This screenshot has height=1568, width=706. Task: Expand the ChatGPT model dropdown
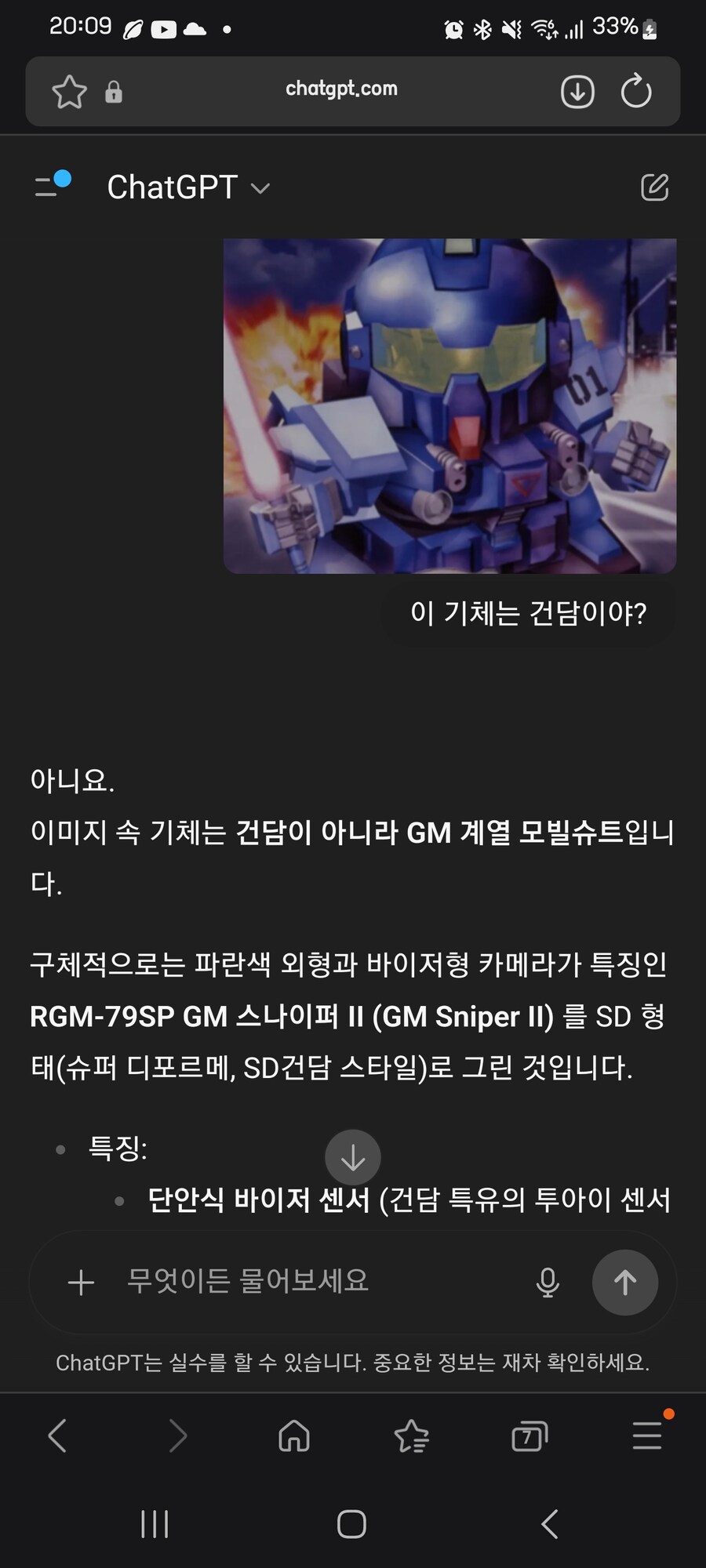(x=188, y=188)
